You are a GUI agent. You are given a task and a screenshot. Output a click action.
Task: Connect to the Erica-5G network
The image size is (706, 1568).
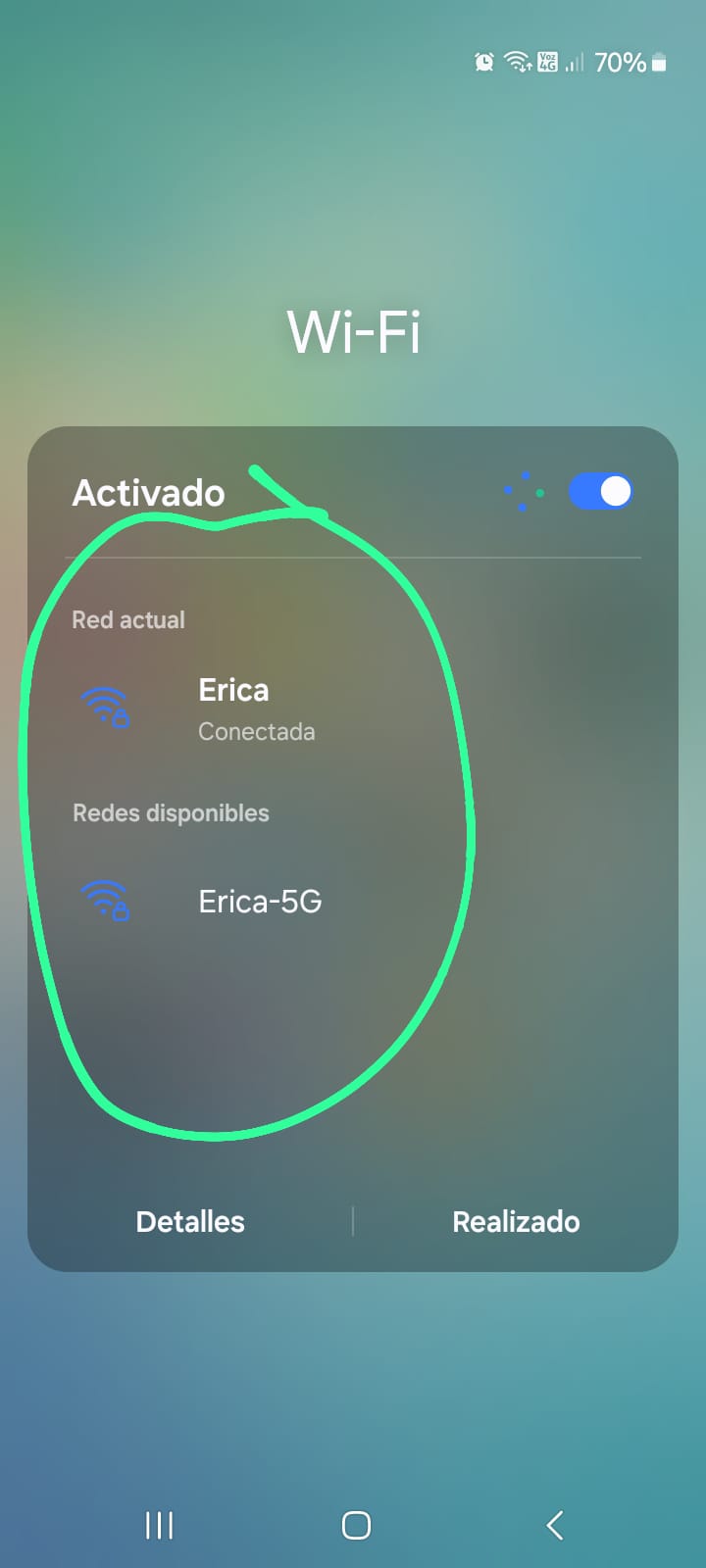pos(260,902)
